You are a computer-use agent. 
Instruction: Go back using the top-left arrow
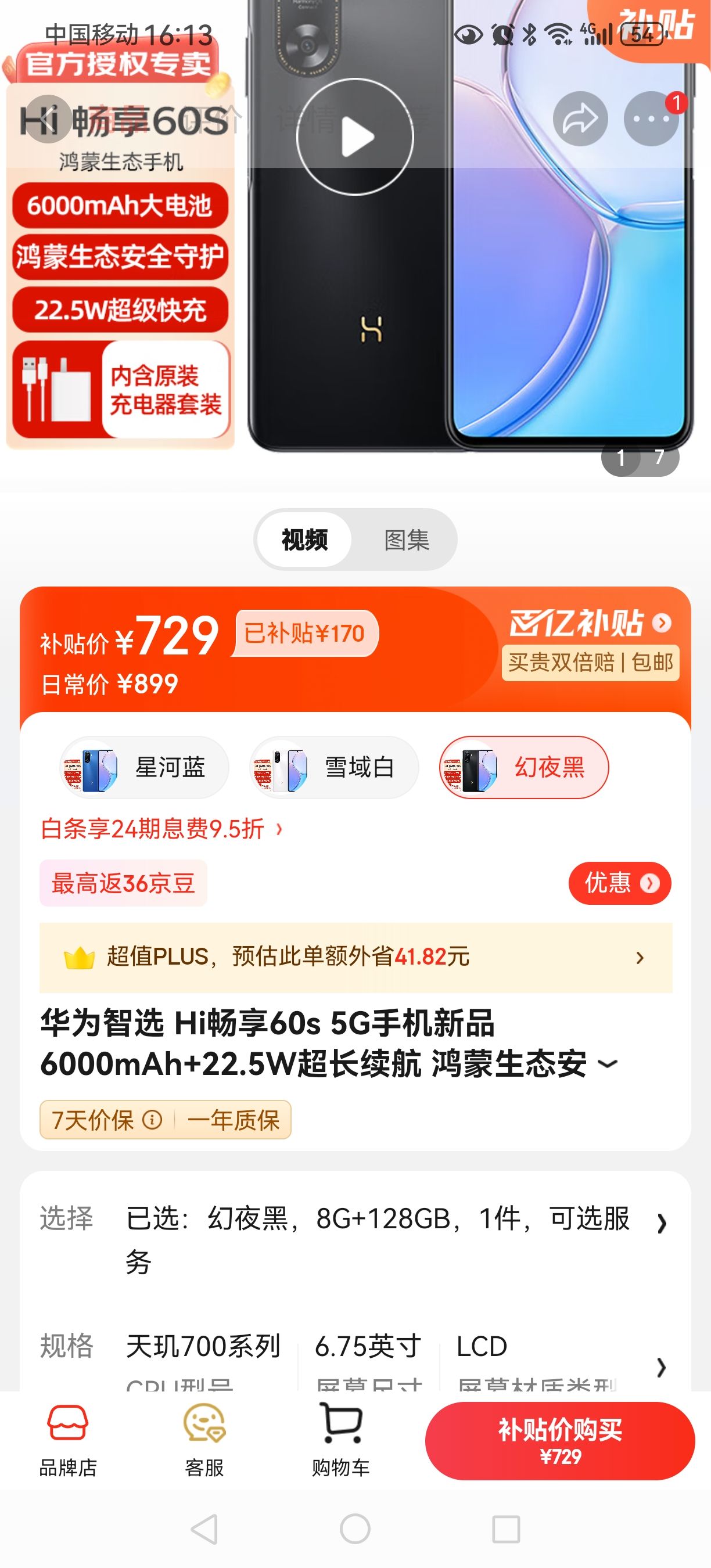(x=48, y=119)
